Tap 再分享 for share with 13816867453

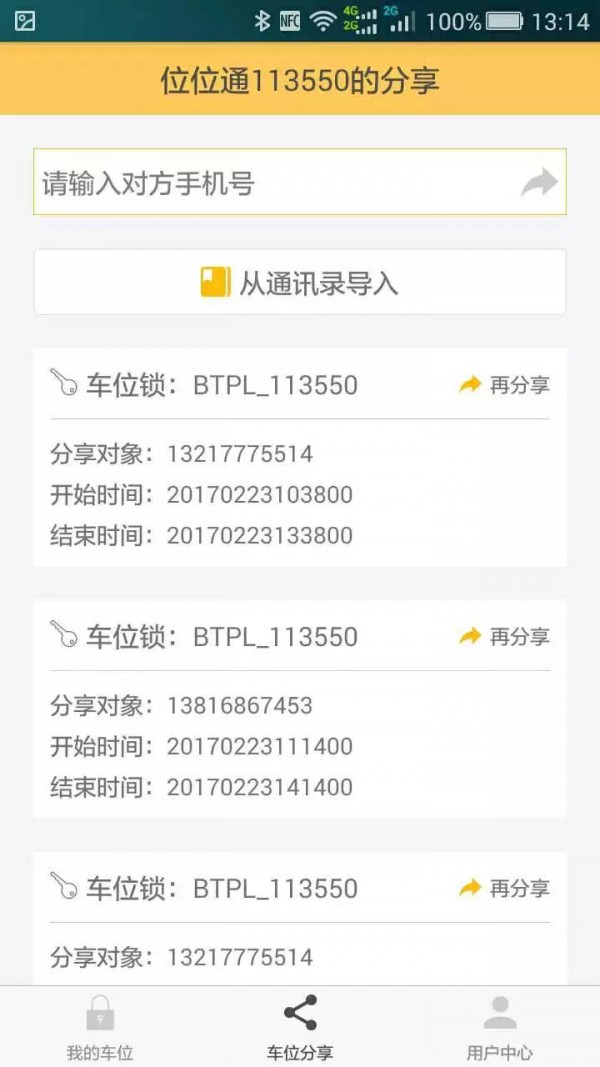pos(505,637)
